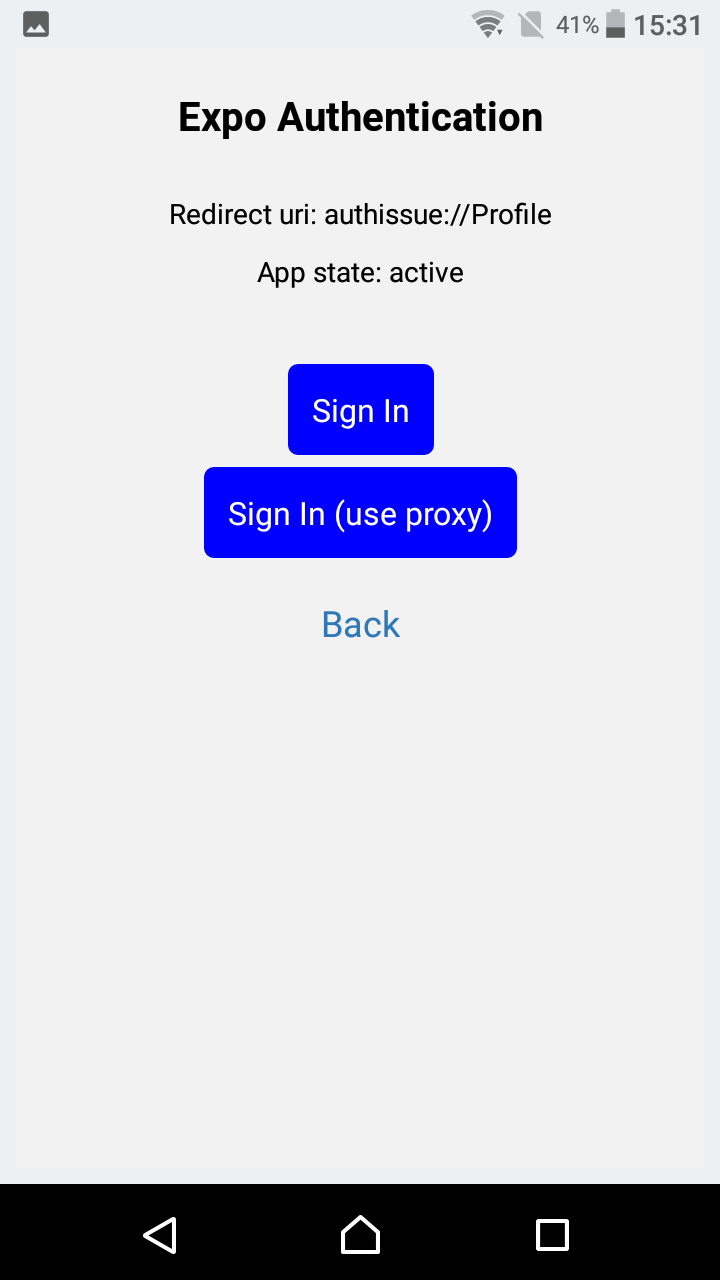Tap the clock showing 15:31
Viewport: 720px width, 1280px height.
665,25
